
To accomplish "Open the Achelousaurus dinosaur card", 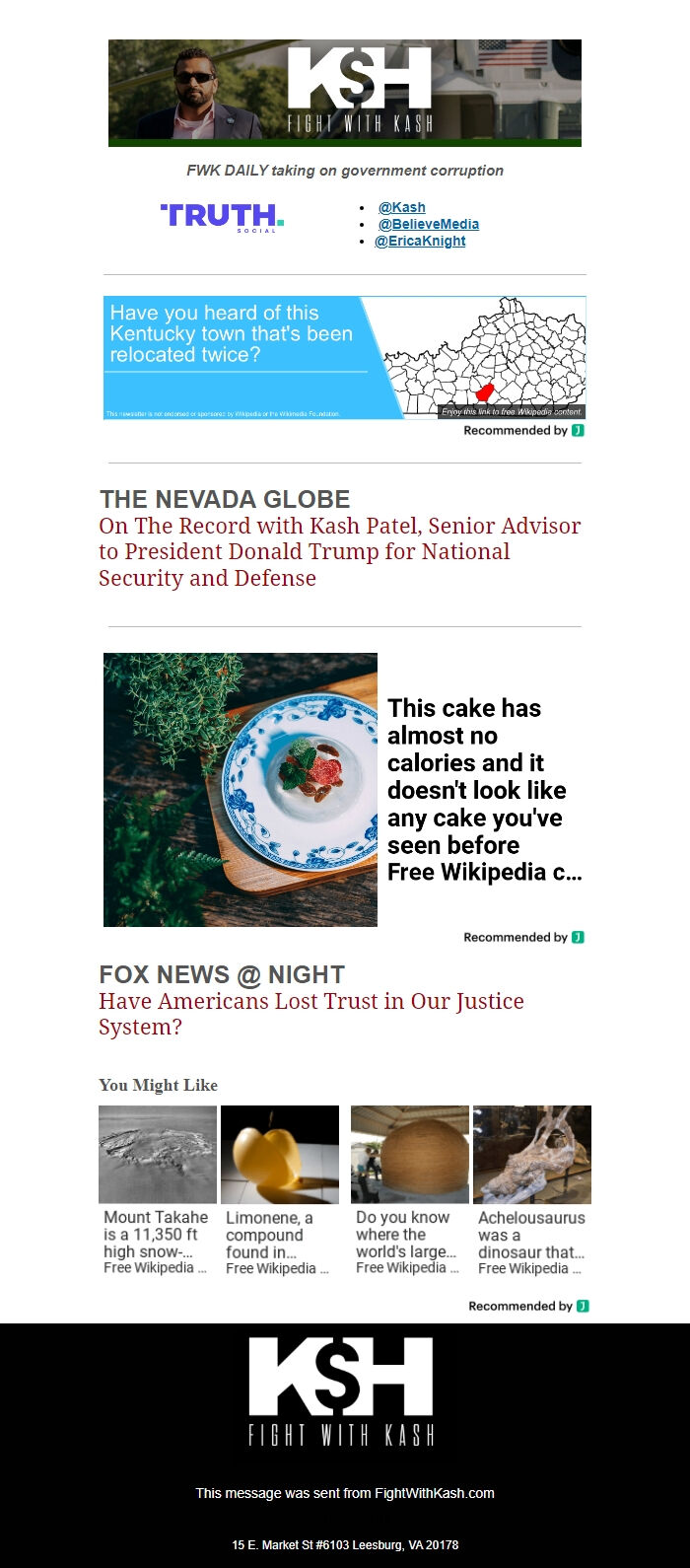I will pyautogui.click(x=532, y=1190).
